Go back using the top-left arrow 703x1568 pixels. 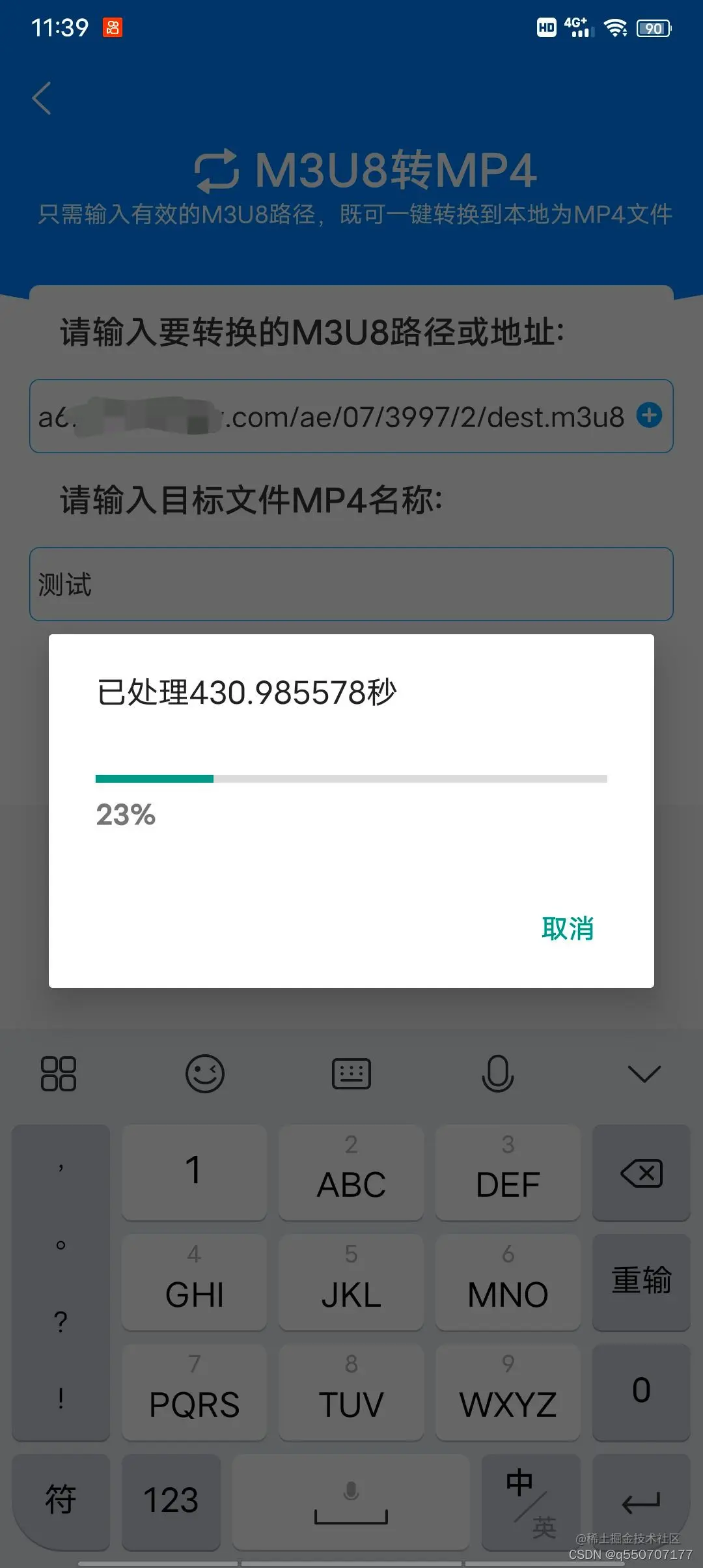[x=42, y=98]
